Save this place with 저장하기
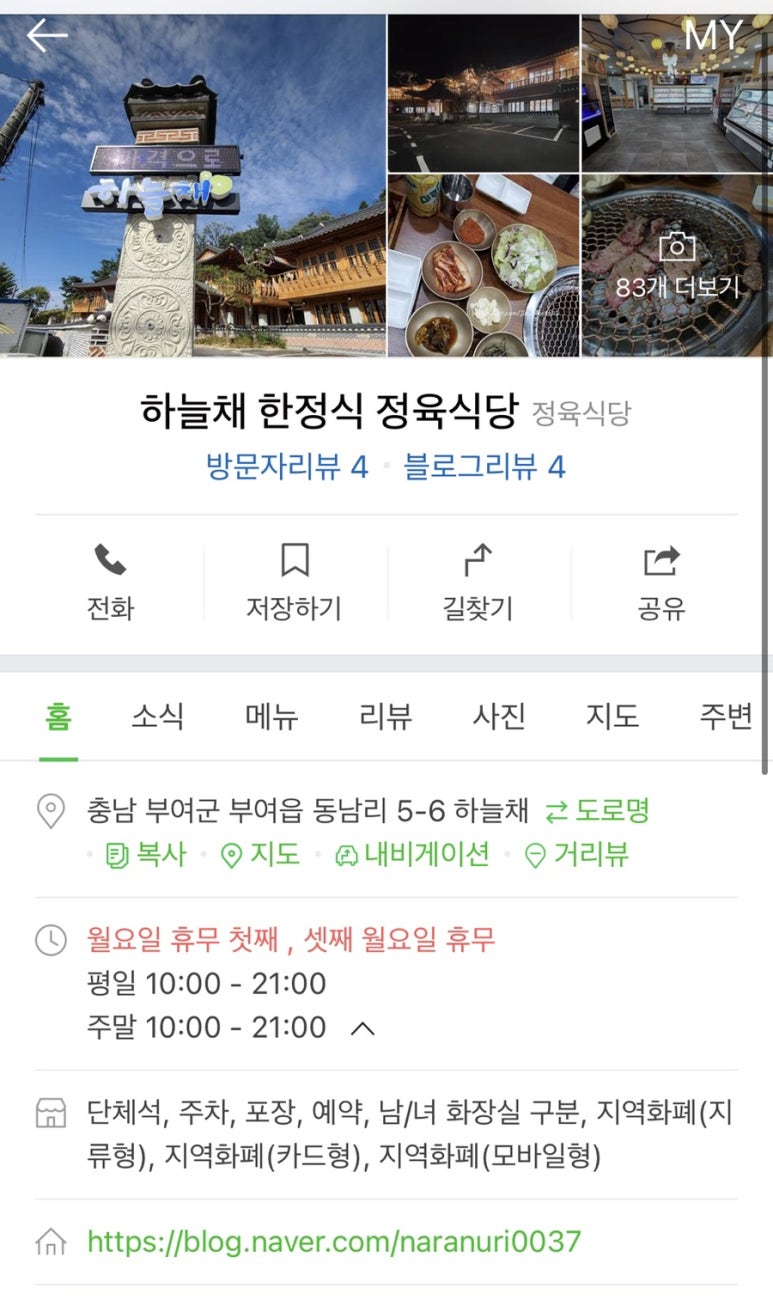 tap(294, 583)
